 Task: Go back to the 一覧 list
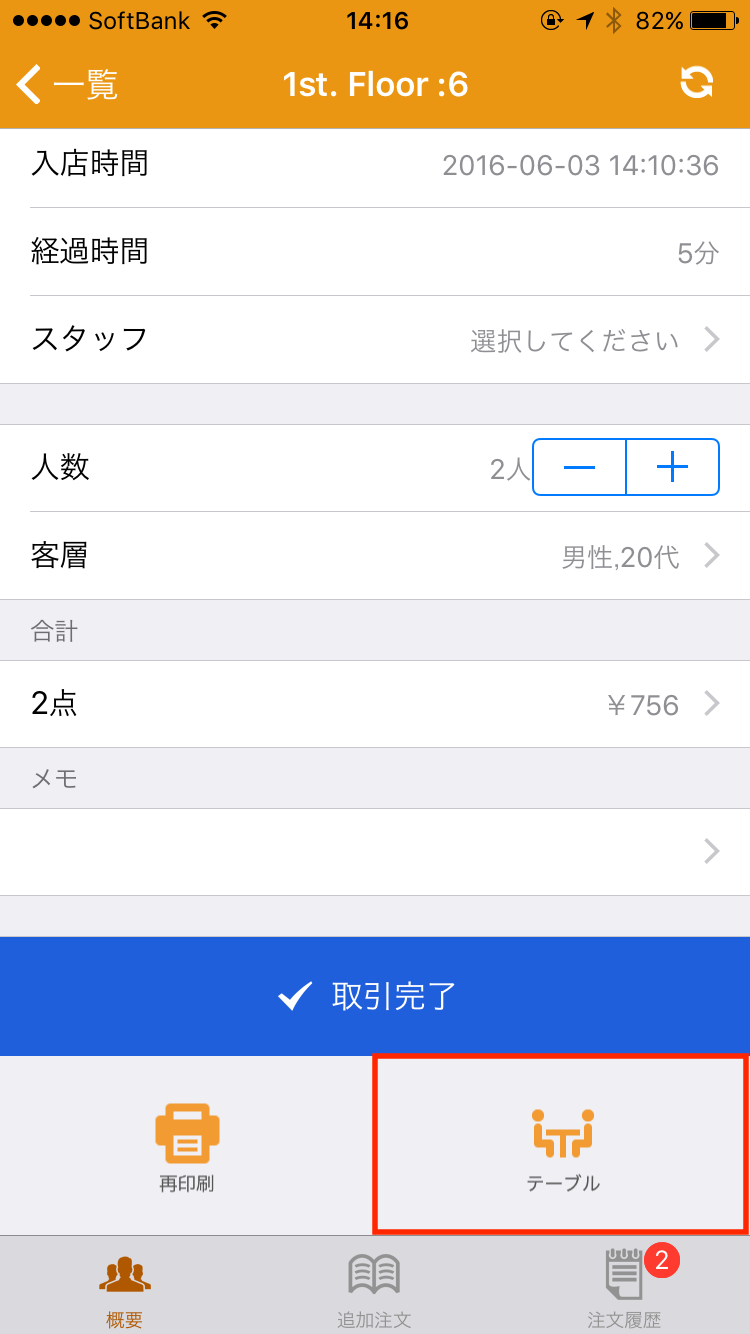pos(68,85)
